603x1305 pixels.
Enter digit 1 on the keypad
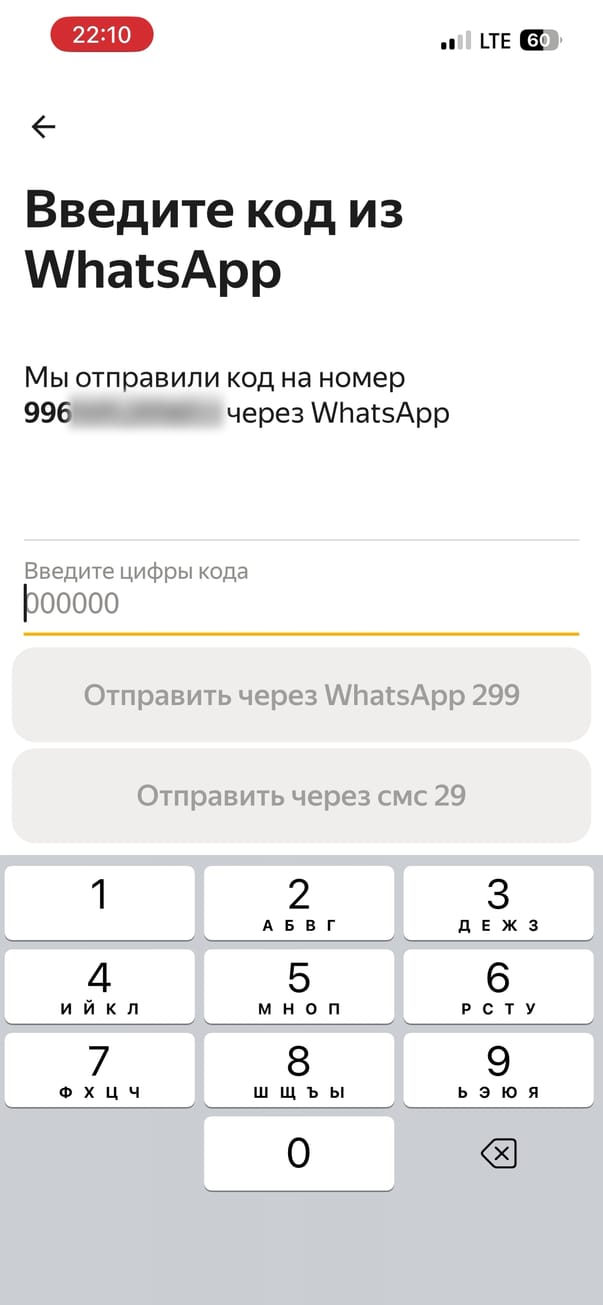point(99,902)
